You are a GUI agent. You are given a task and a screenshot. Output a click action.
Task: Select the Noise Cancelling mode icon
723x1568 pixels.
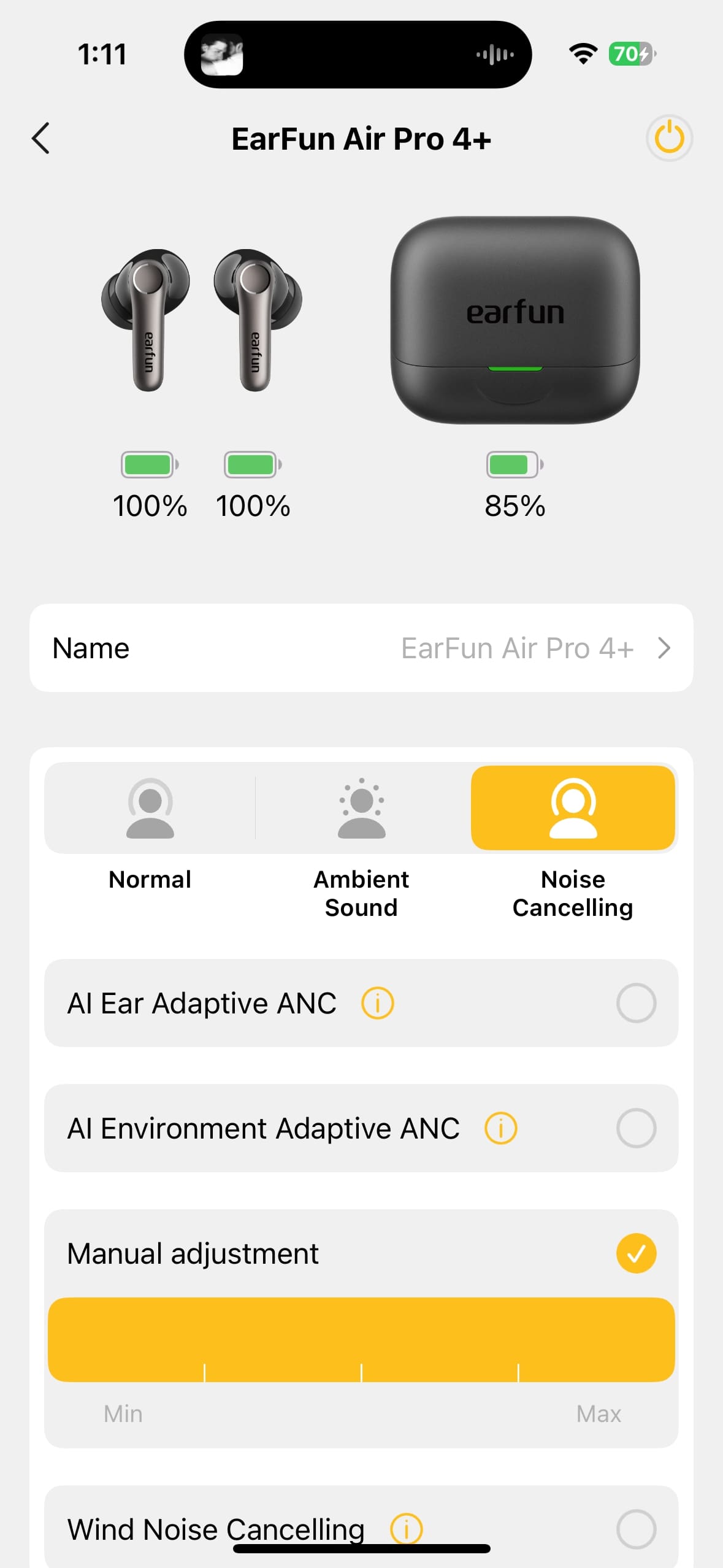572,809
